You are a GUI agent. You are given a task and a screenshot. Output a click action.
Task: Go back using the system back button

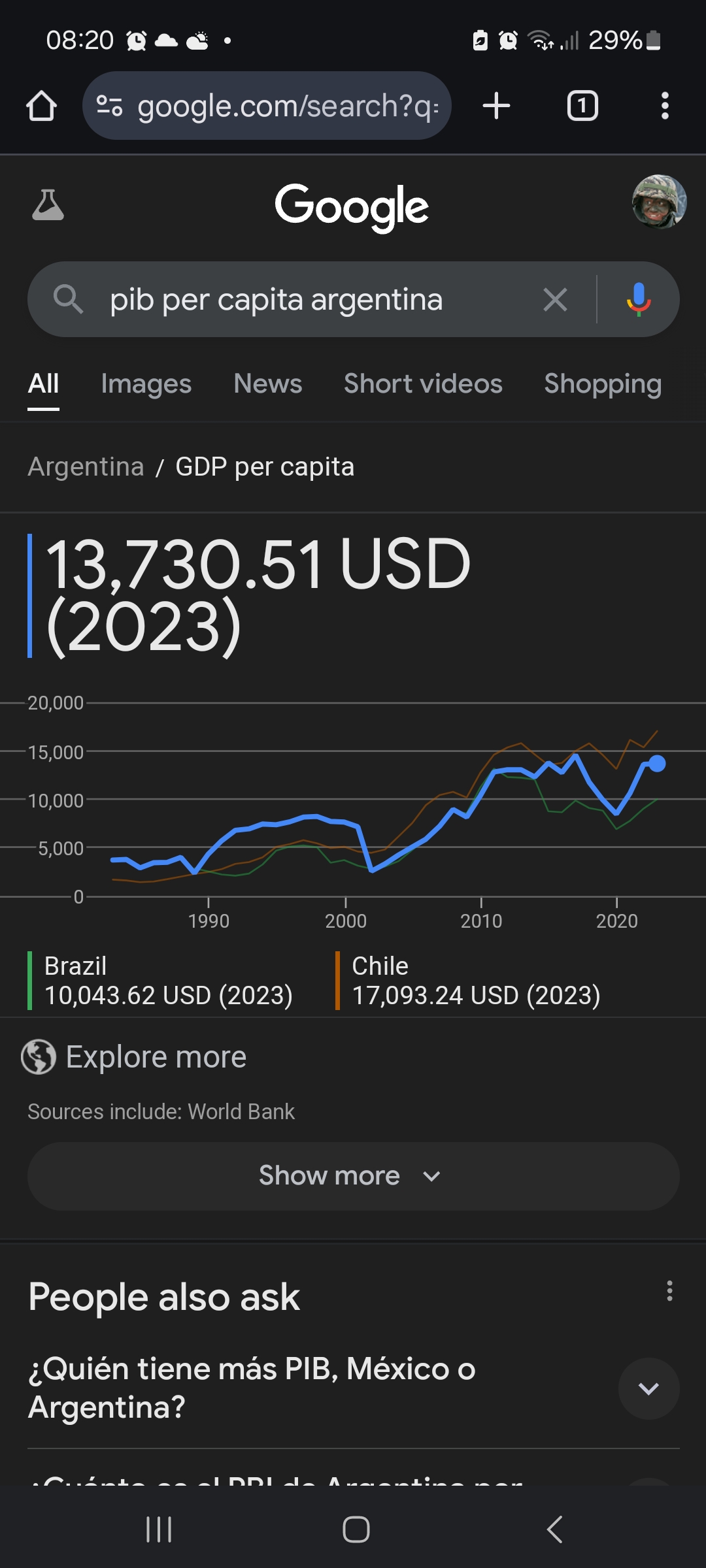[x=554, y=1529]
